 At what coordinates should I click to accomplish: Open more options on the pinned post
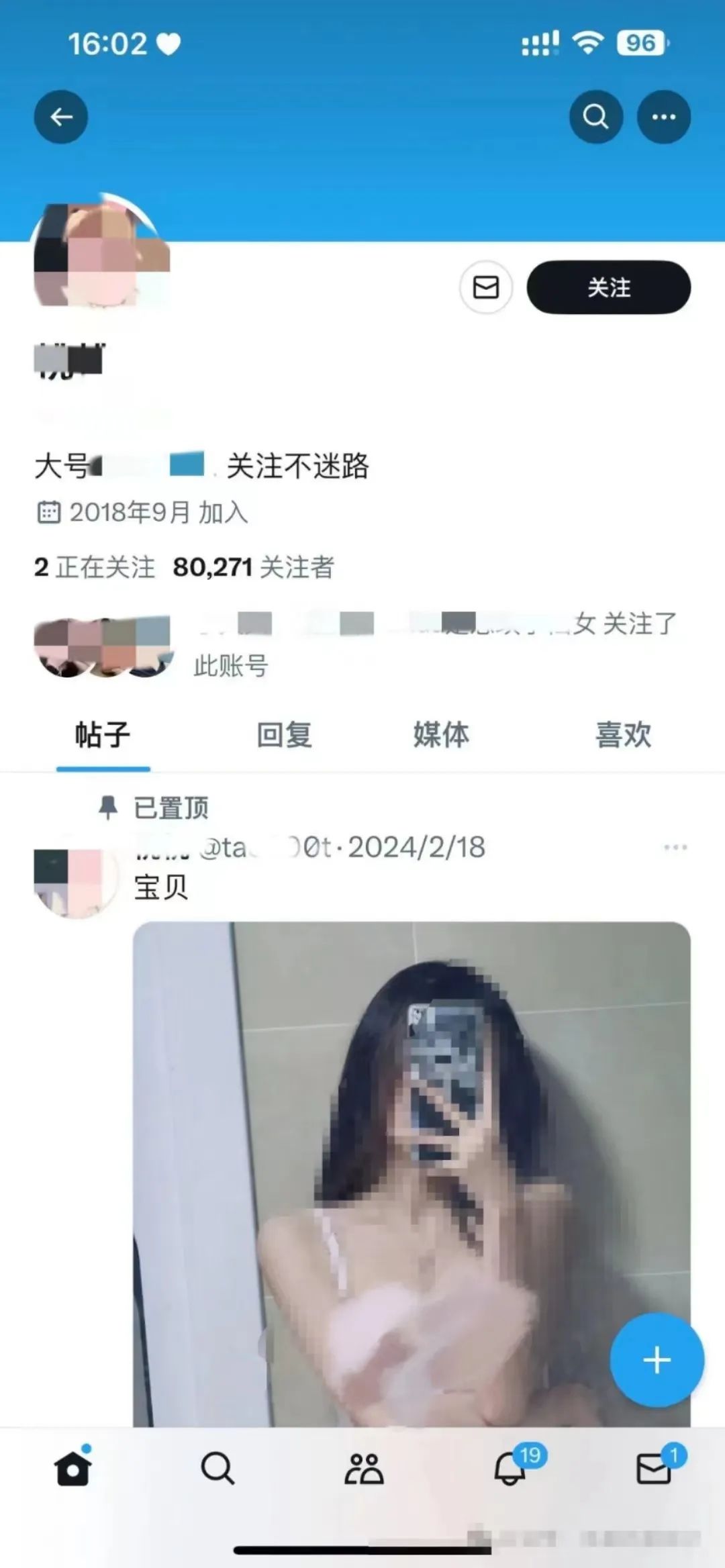click(675, 848)
